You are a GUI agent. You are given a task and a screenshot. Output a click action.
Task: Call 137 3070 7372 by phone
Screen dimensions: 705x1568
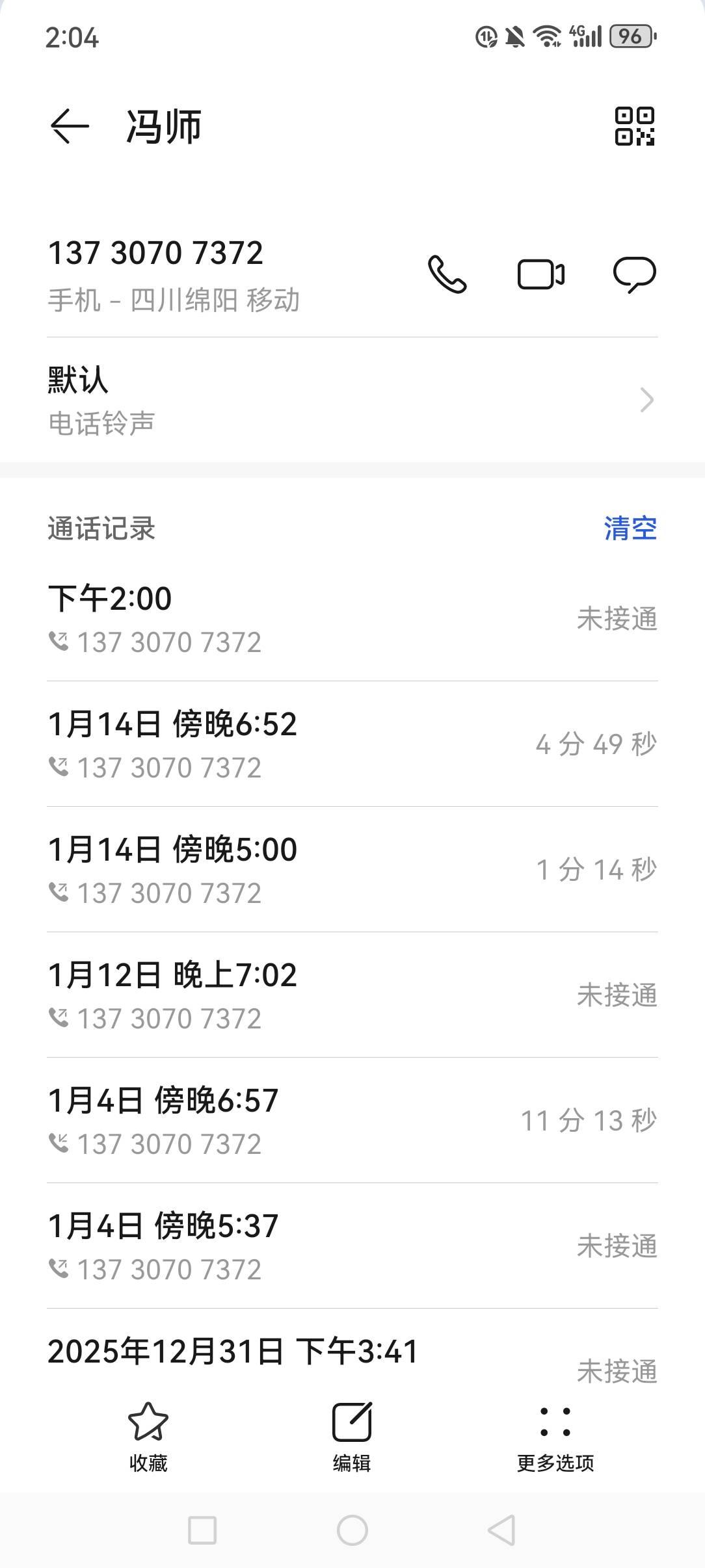coord(447,274)
